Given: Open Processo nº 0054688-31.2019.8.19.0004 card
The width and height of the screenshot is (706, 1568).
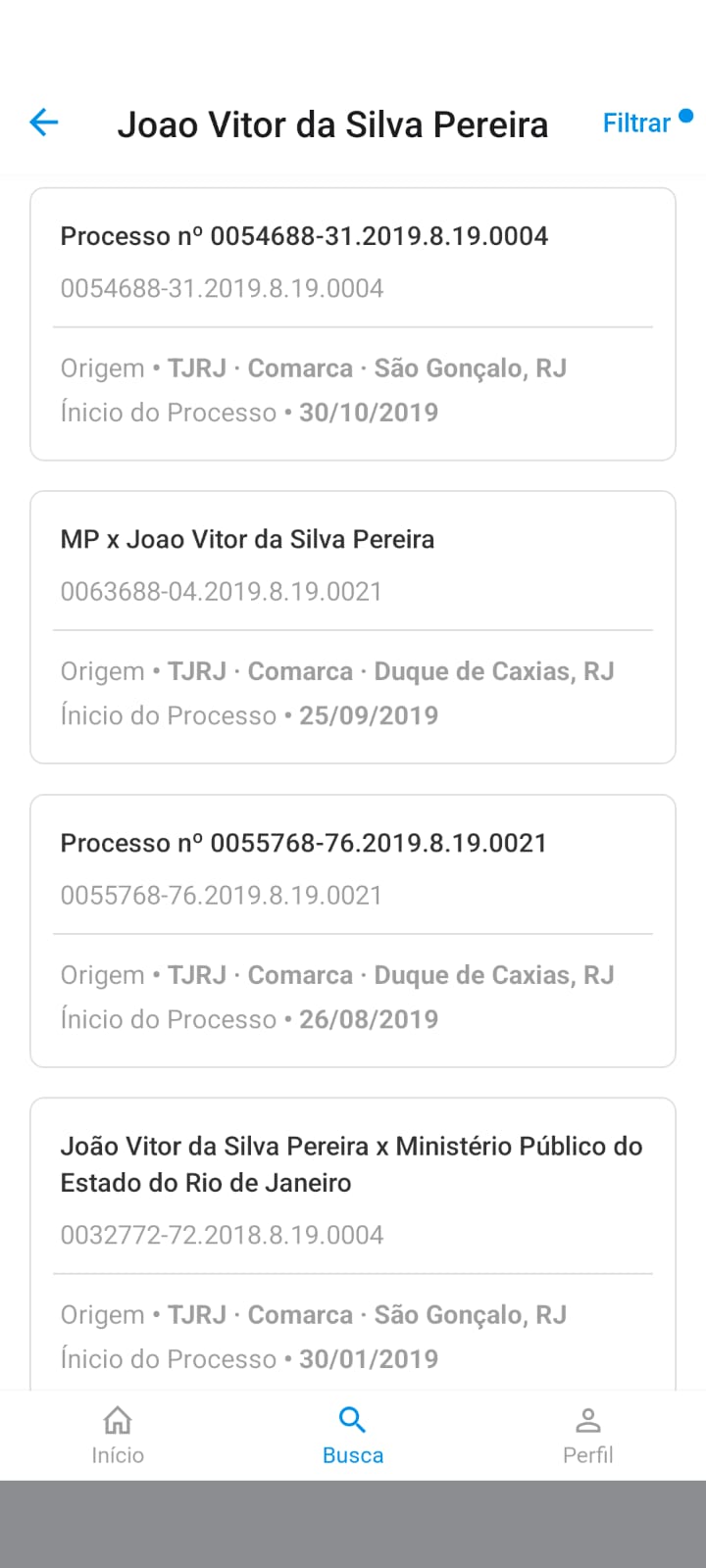Looking at the screenshot, I should pyautogui.click(x=353, y=323).
